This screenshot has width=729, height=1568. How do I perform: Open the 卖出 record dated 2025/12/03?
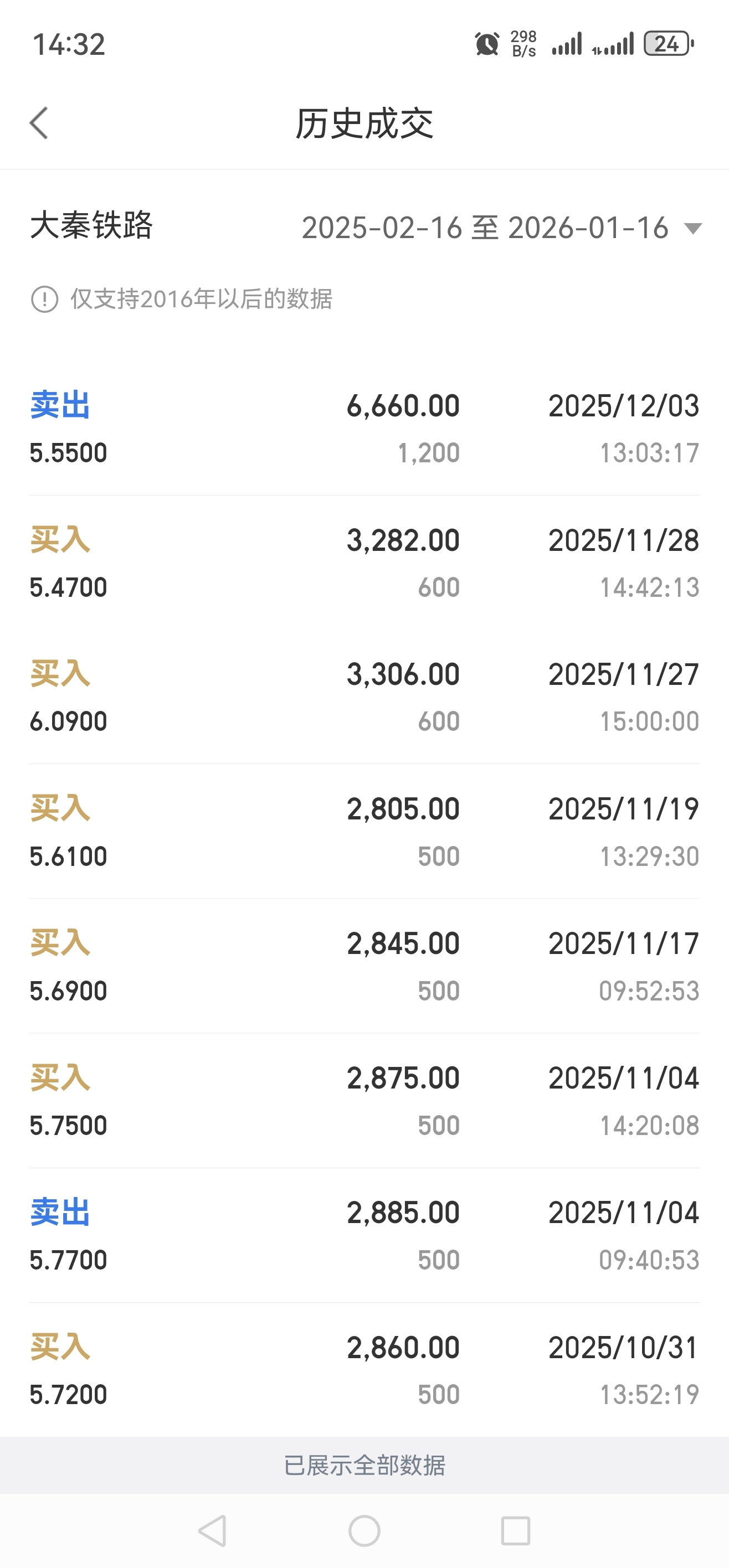[364, 429]
